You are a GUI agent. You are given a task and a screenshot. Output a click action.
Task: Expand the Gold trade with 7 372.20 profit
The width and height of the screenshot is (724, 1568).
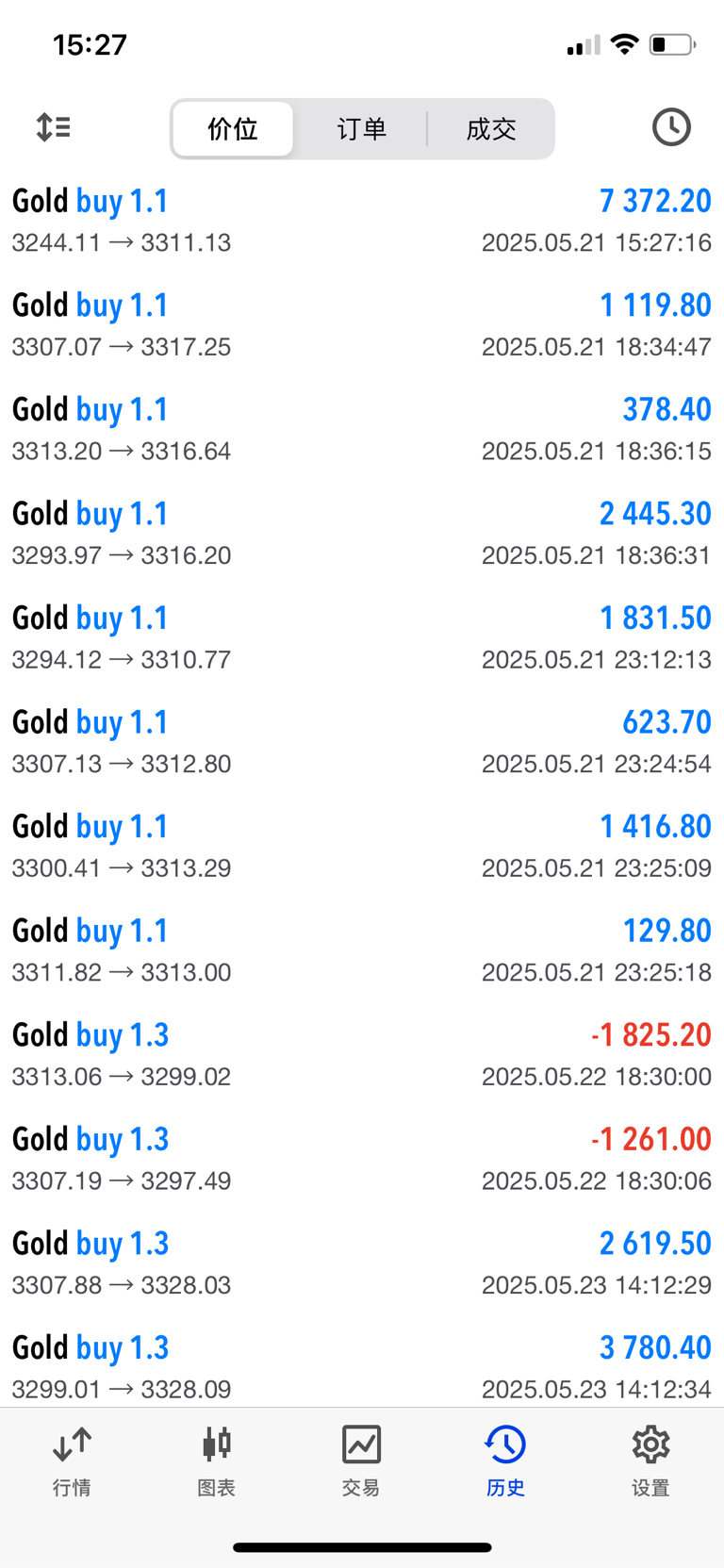362,221
